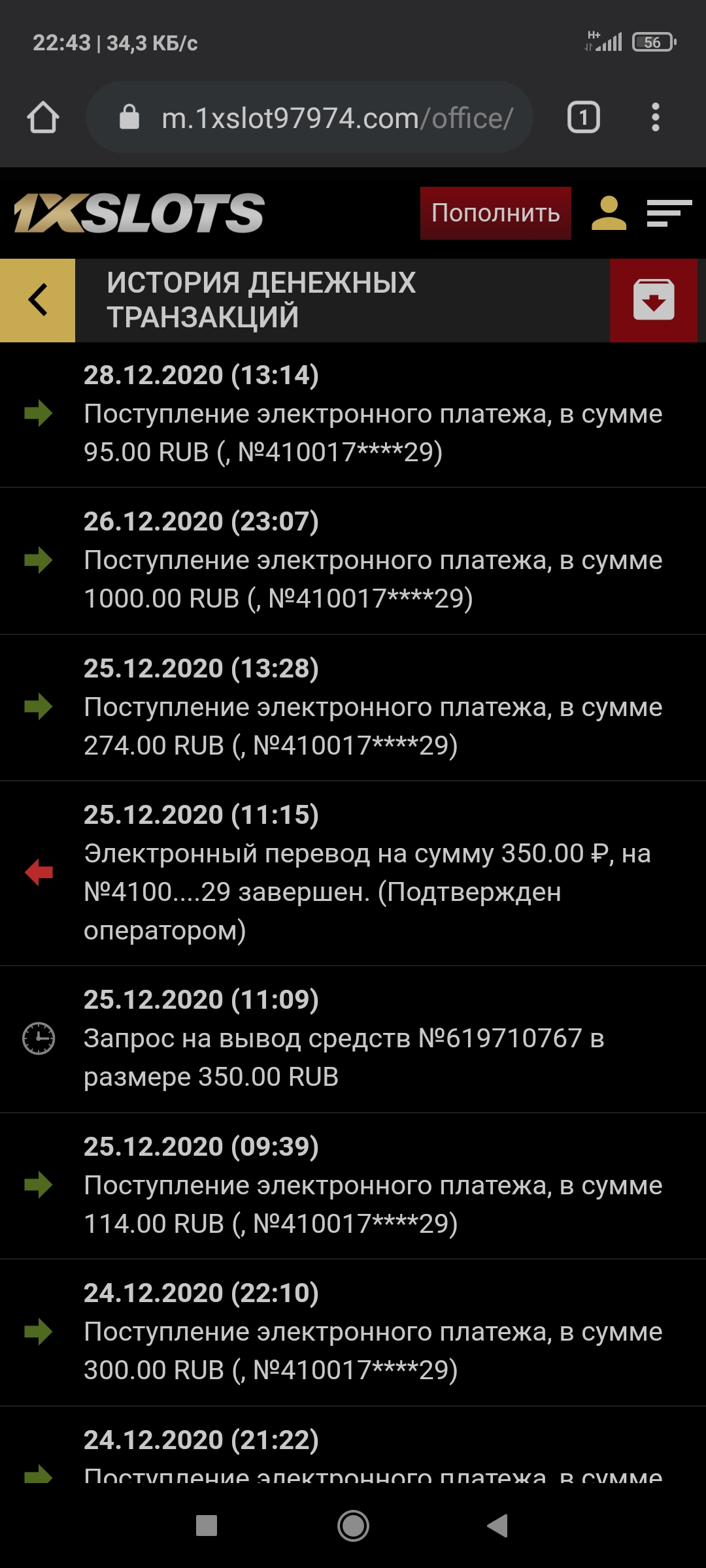Image resolution: width=706 pixels, height=1568 pixels.
Task: Tap the Пополнить deposit button
Action: tap(496, 214)
